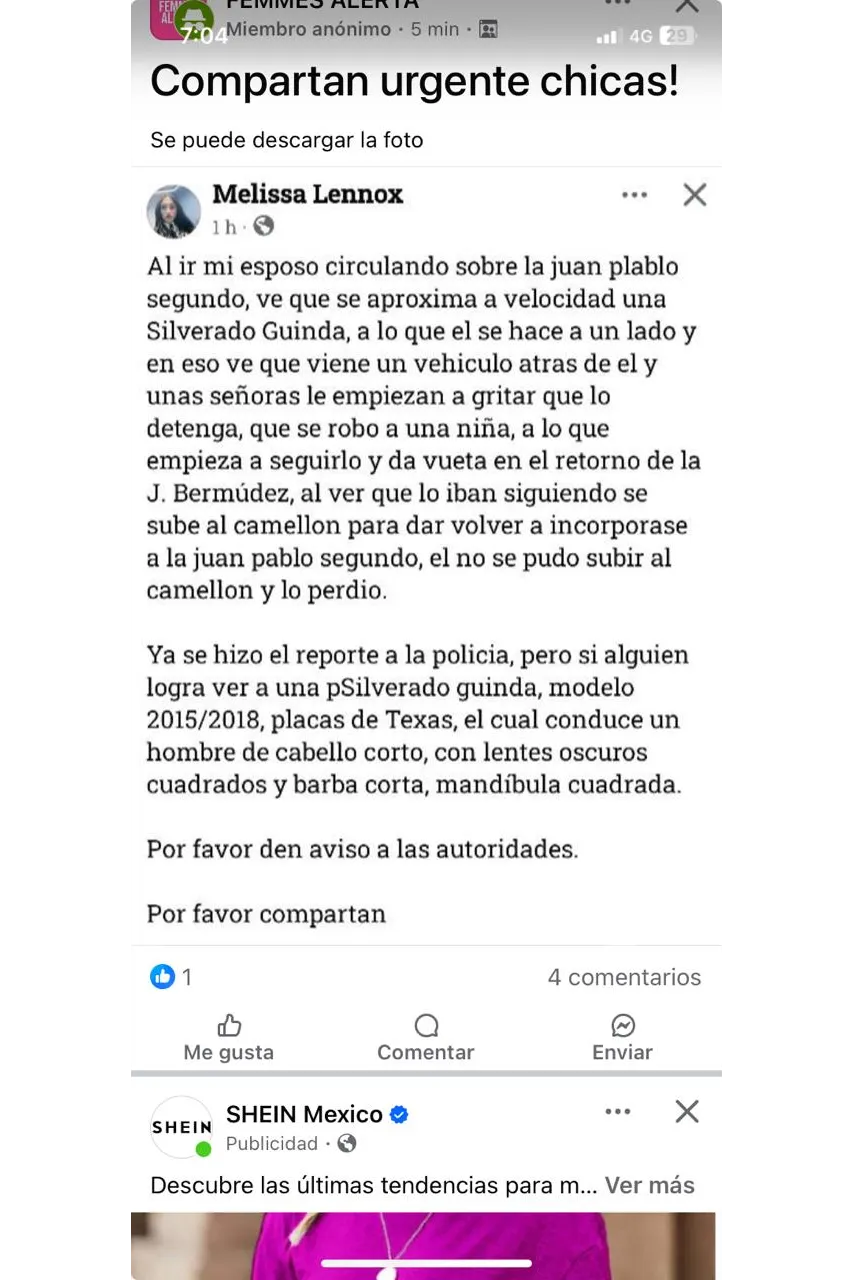View the 4 comentarios
This screenshot has width=853, height=1280.
[x=624, y=977]
